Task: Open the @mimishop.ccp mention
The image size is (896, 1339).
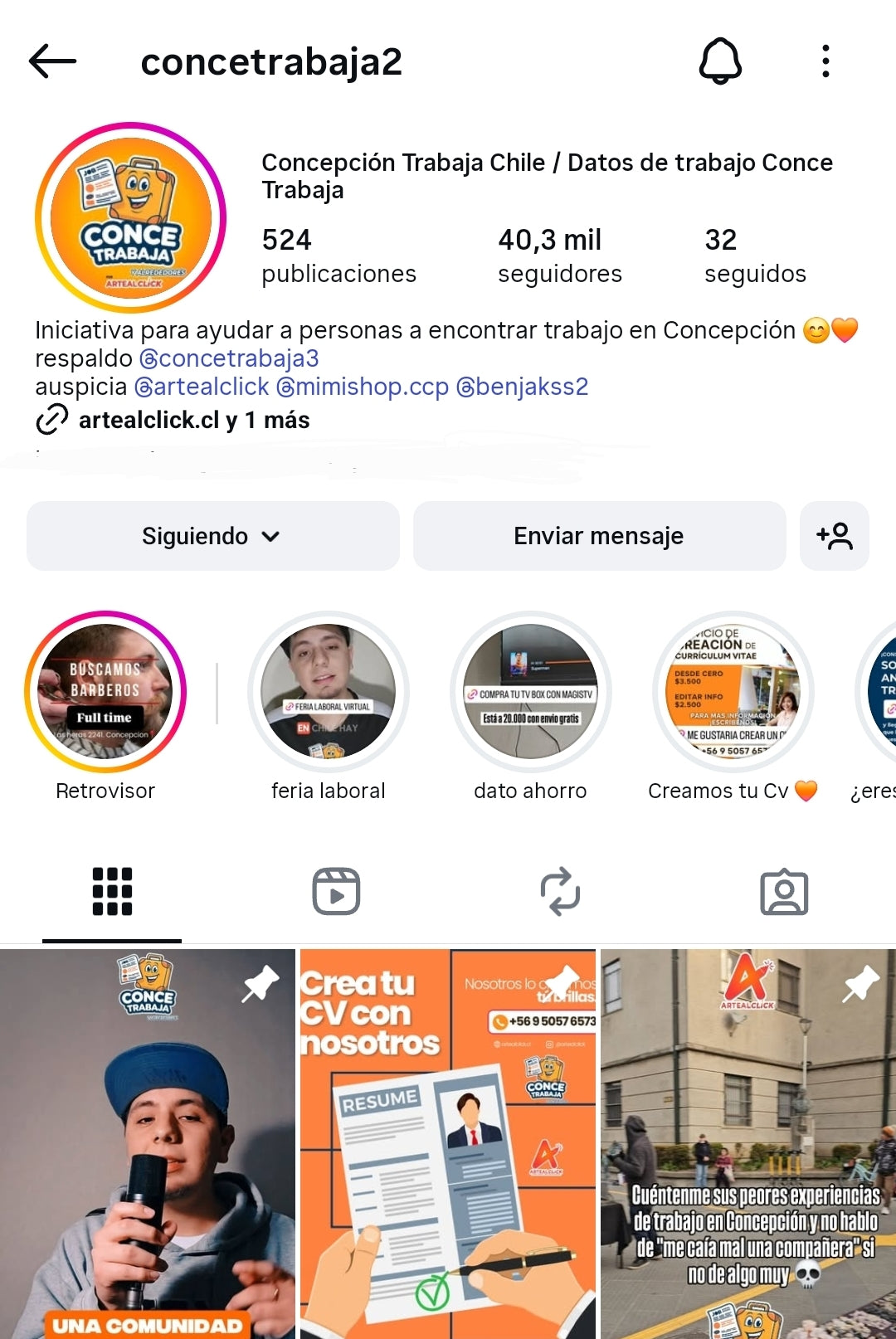Action: (x=363, y=387)
